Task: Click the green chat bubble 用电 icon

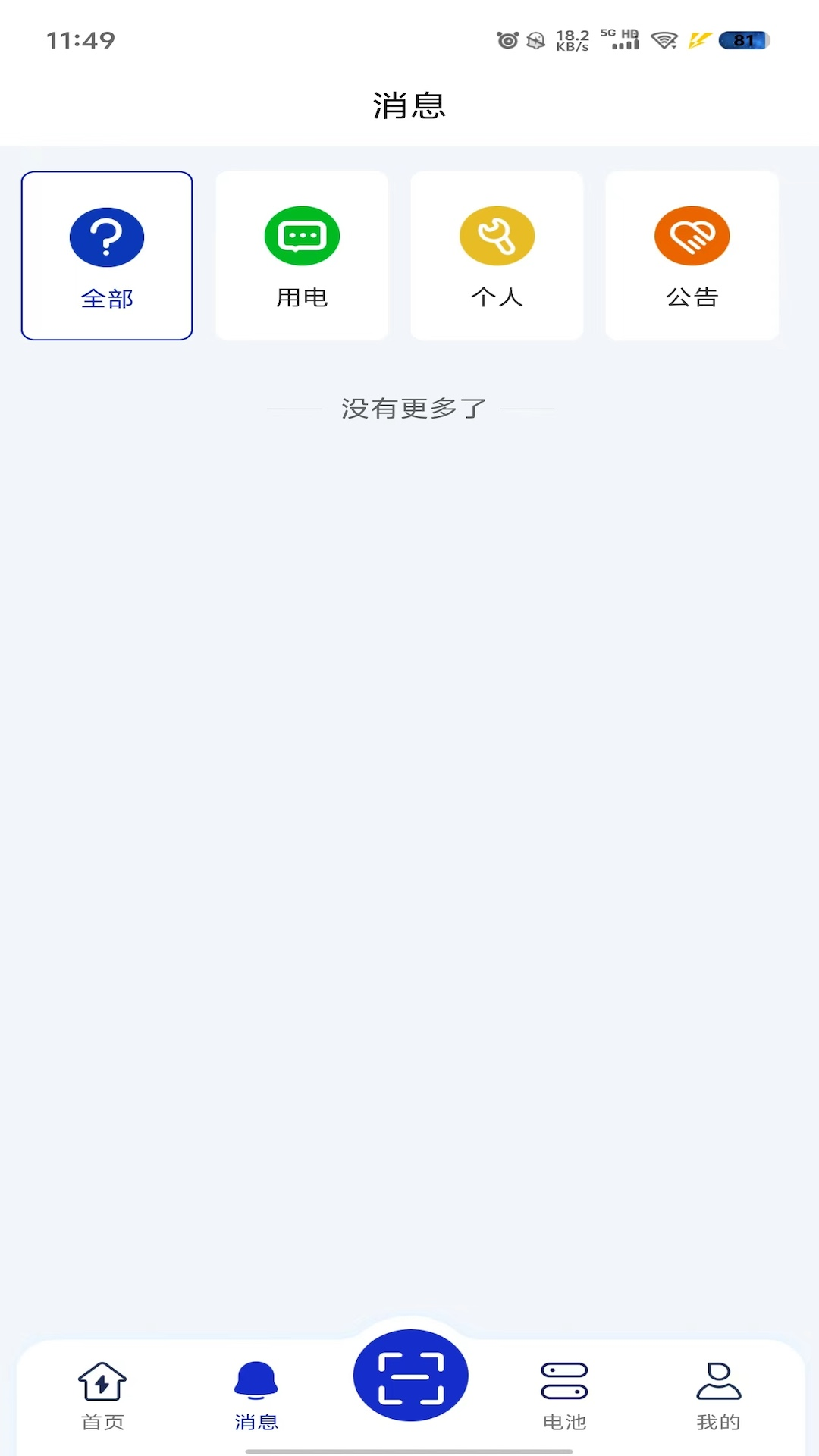Action: pos(302,236)
